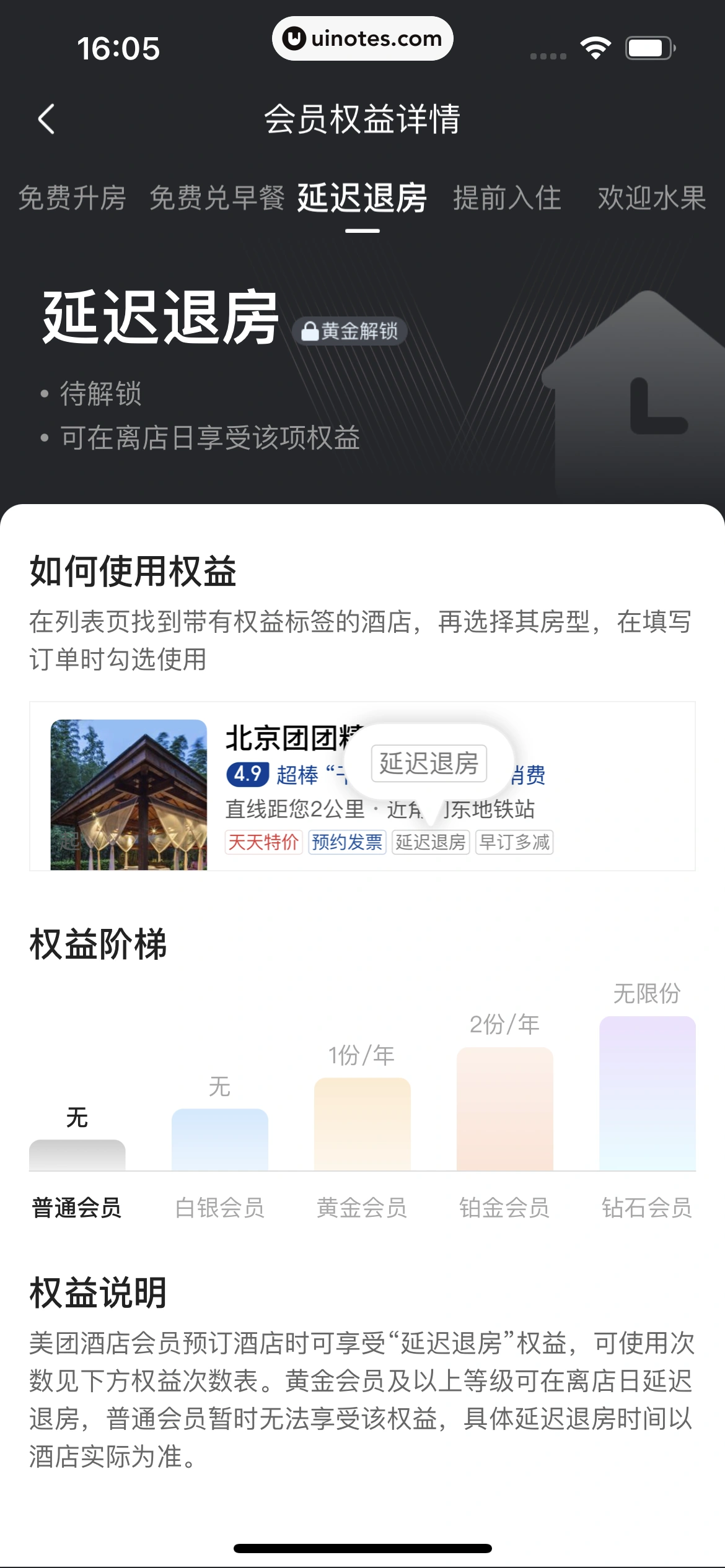Tap the uinotes.com logo pill

tap(362, 38)
